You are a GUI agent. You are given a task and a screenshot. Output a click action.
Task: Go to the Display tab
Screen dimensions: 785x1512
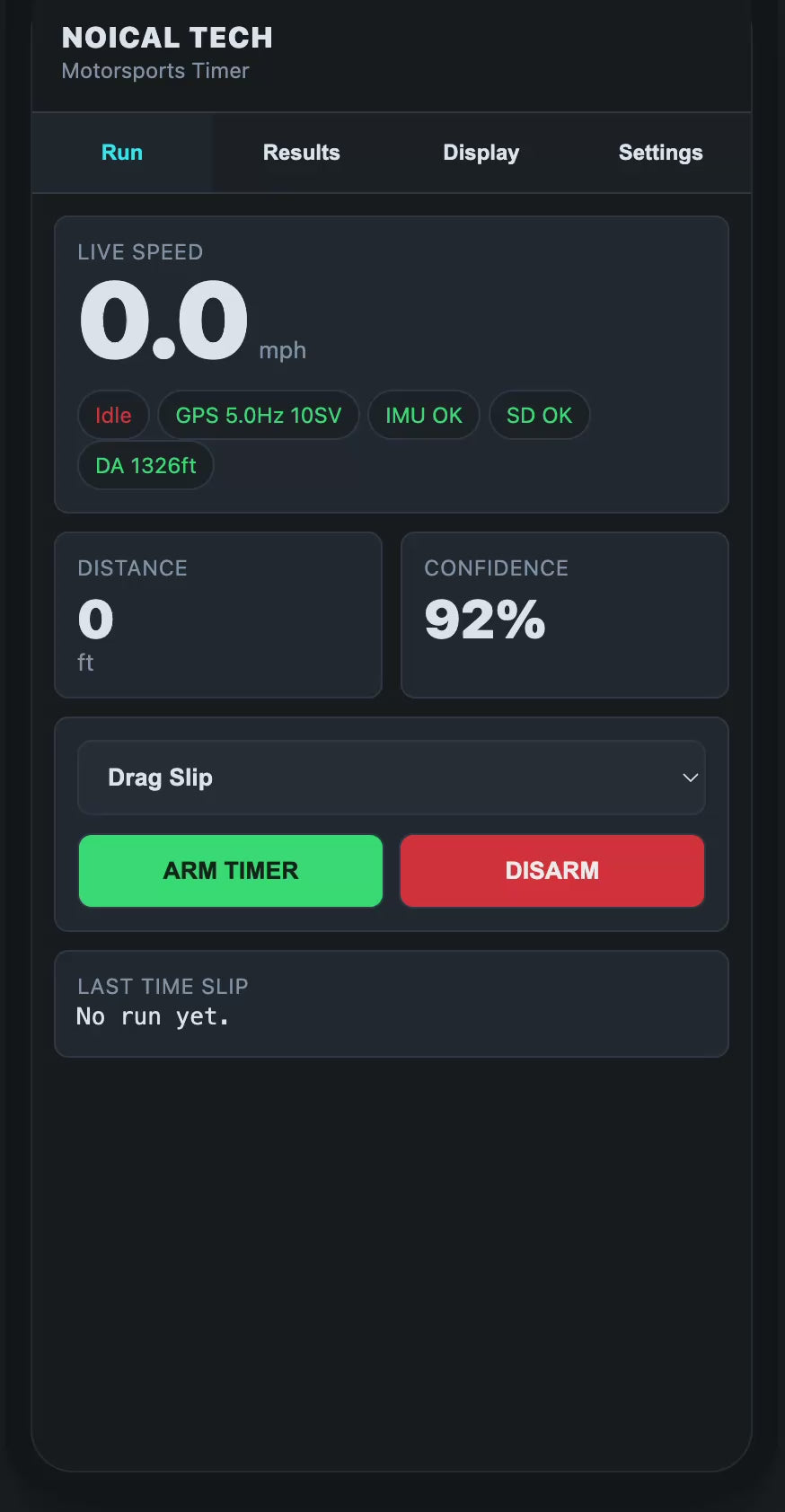[x=481, y=153]
